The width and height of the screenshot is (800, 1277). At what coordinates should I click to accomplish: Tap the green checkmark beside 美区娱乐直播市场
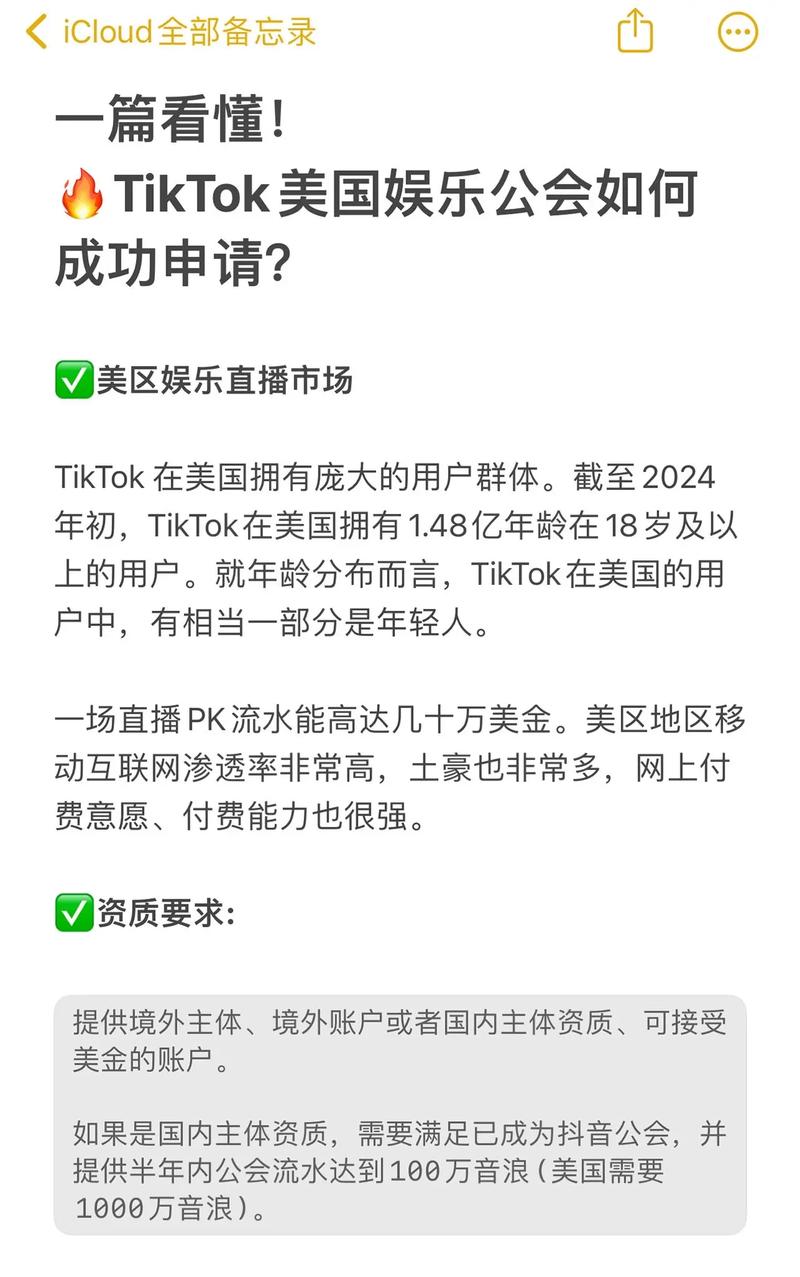[x=70, y=375]
